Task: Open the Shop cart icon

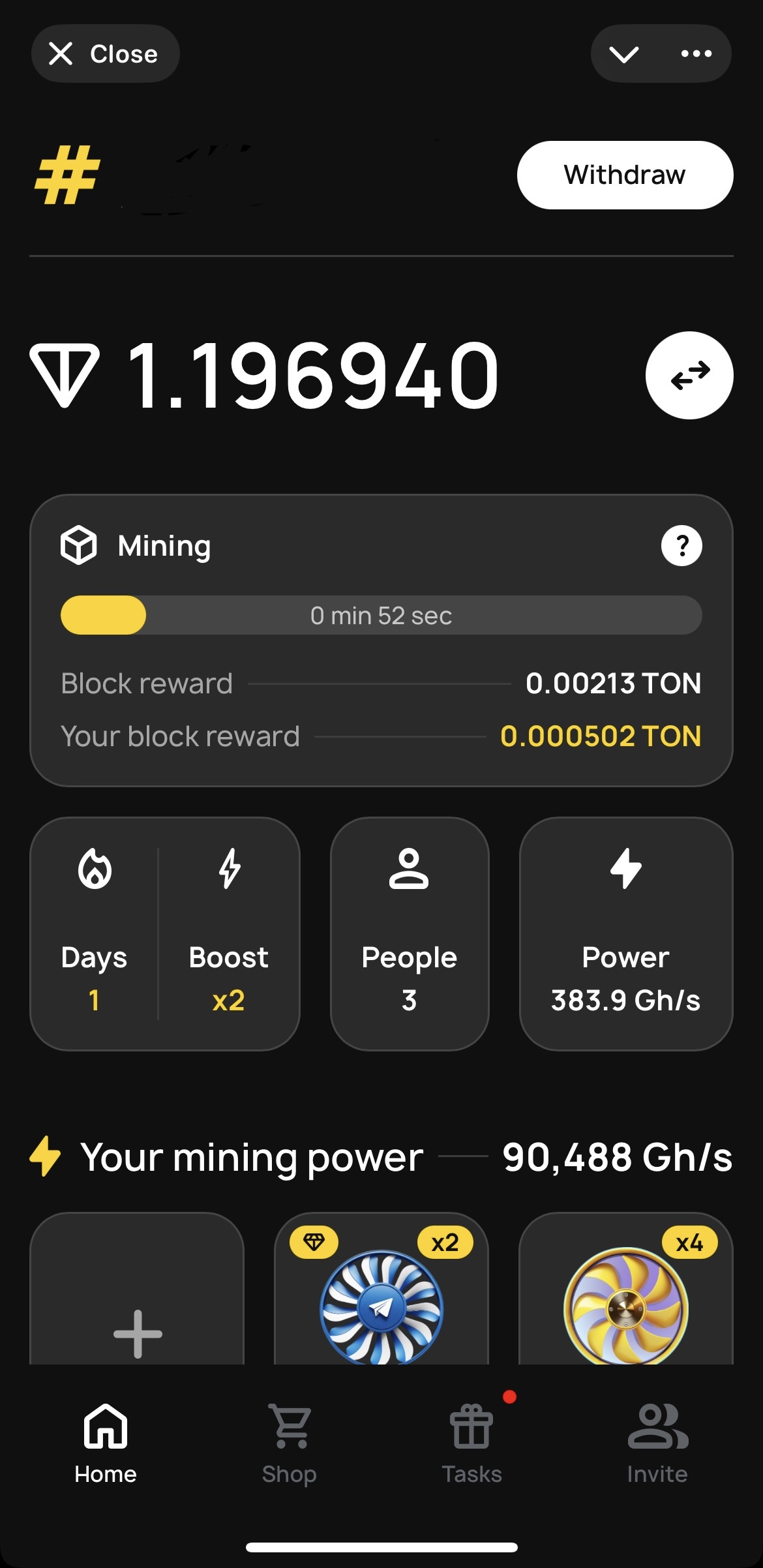Action: pos(289,1426)
